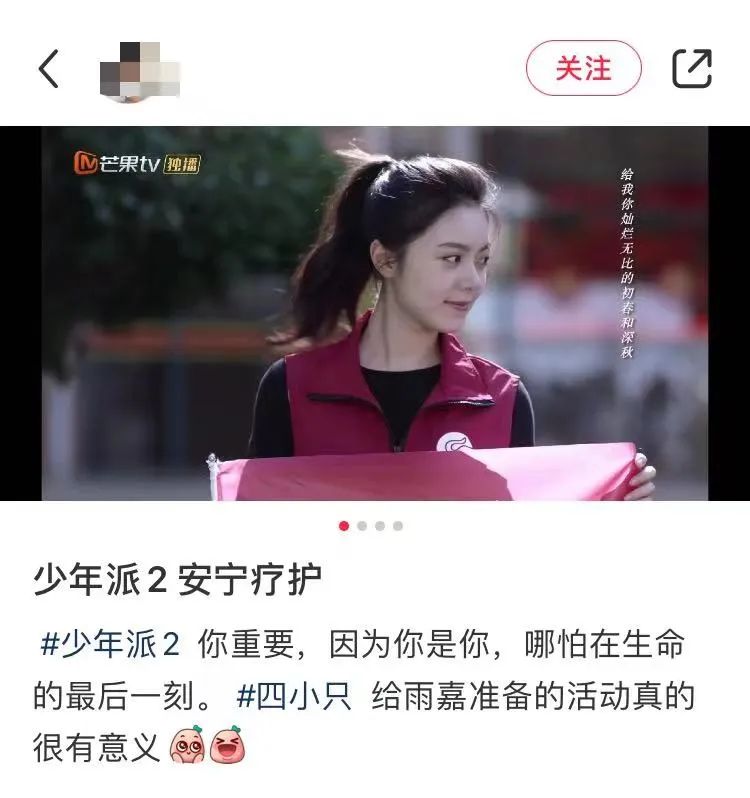The width and height of the screenshot is (750, 798).
Task: Open the post image full screen
Action: coord(375,313)
